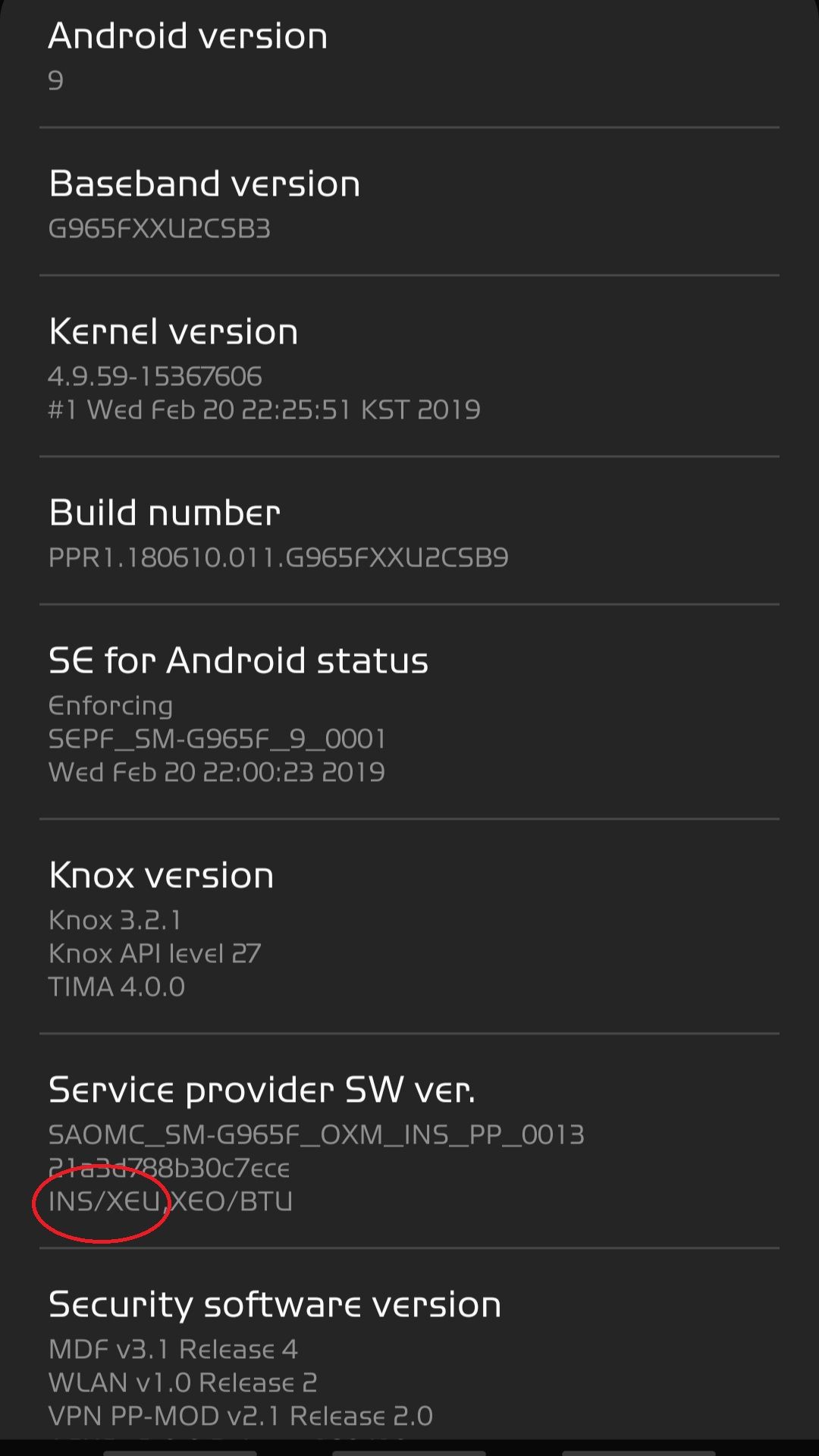Select the Baseband version row
This screenshot has width=819, height=1456.
coord(409,203)
